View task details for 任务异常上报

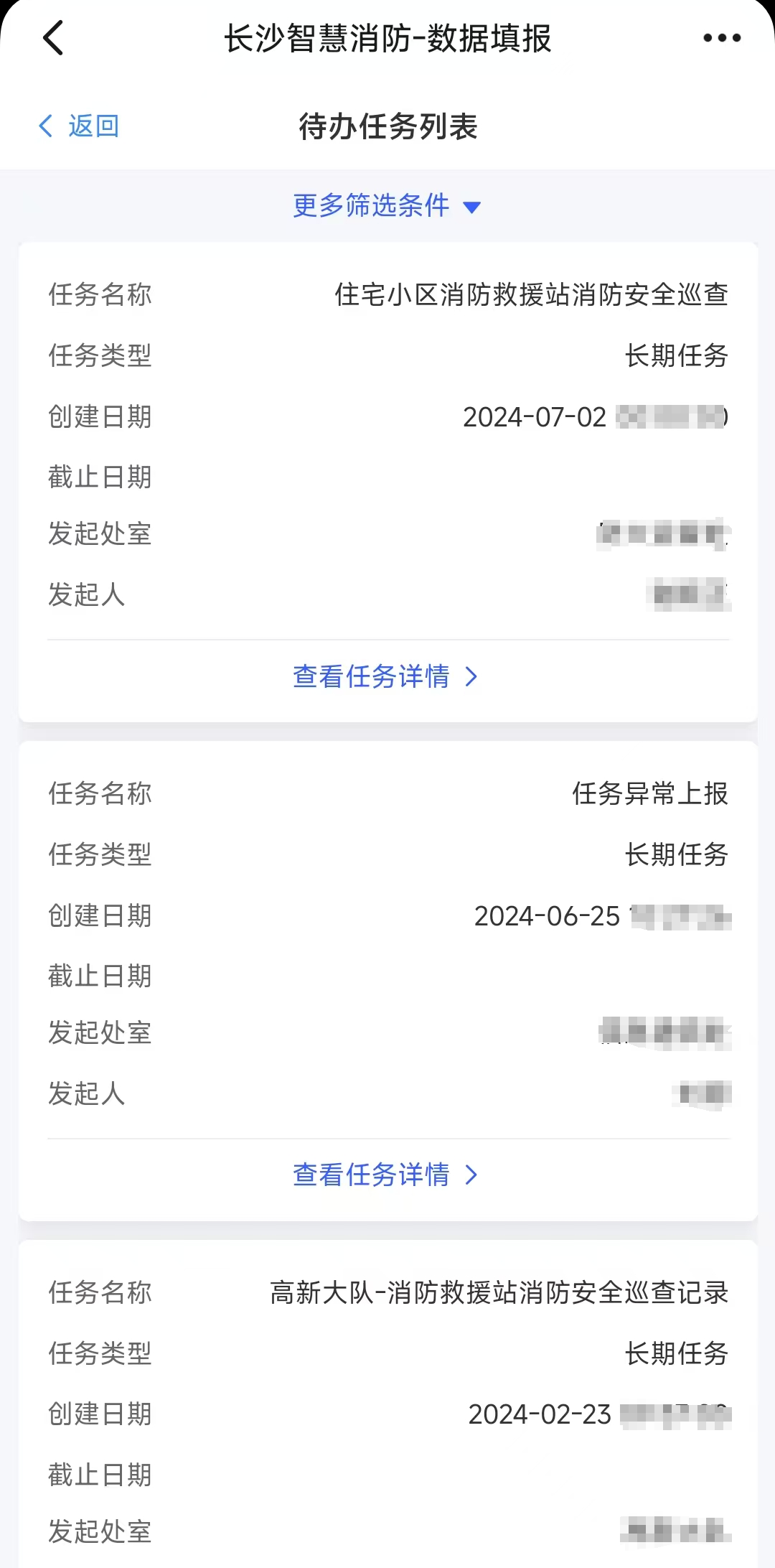[386, 1175]
